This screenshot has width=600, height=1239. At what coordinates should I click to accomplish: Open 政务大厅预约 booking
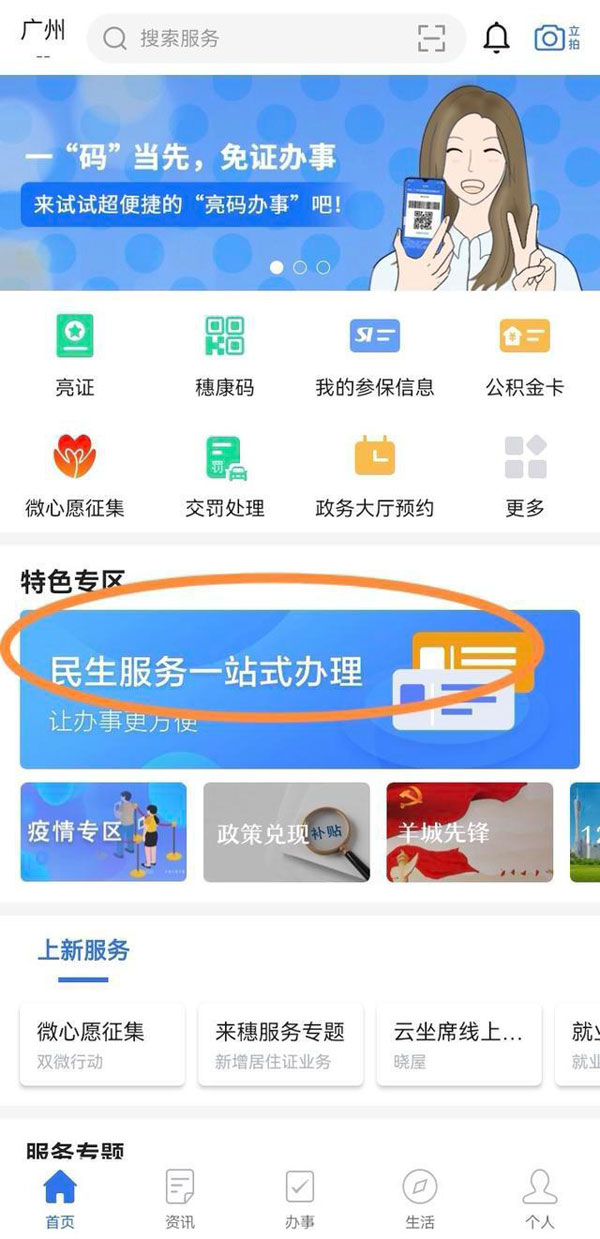(375, 476)
